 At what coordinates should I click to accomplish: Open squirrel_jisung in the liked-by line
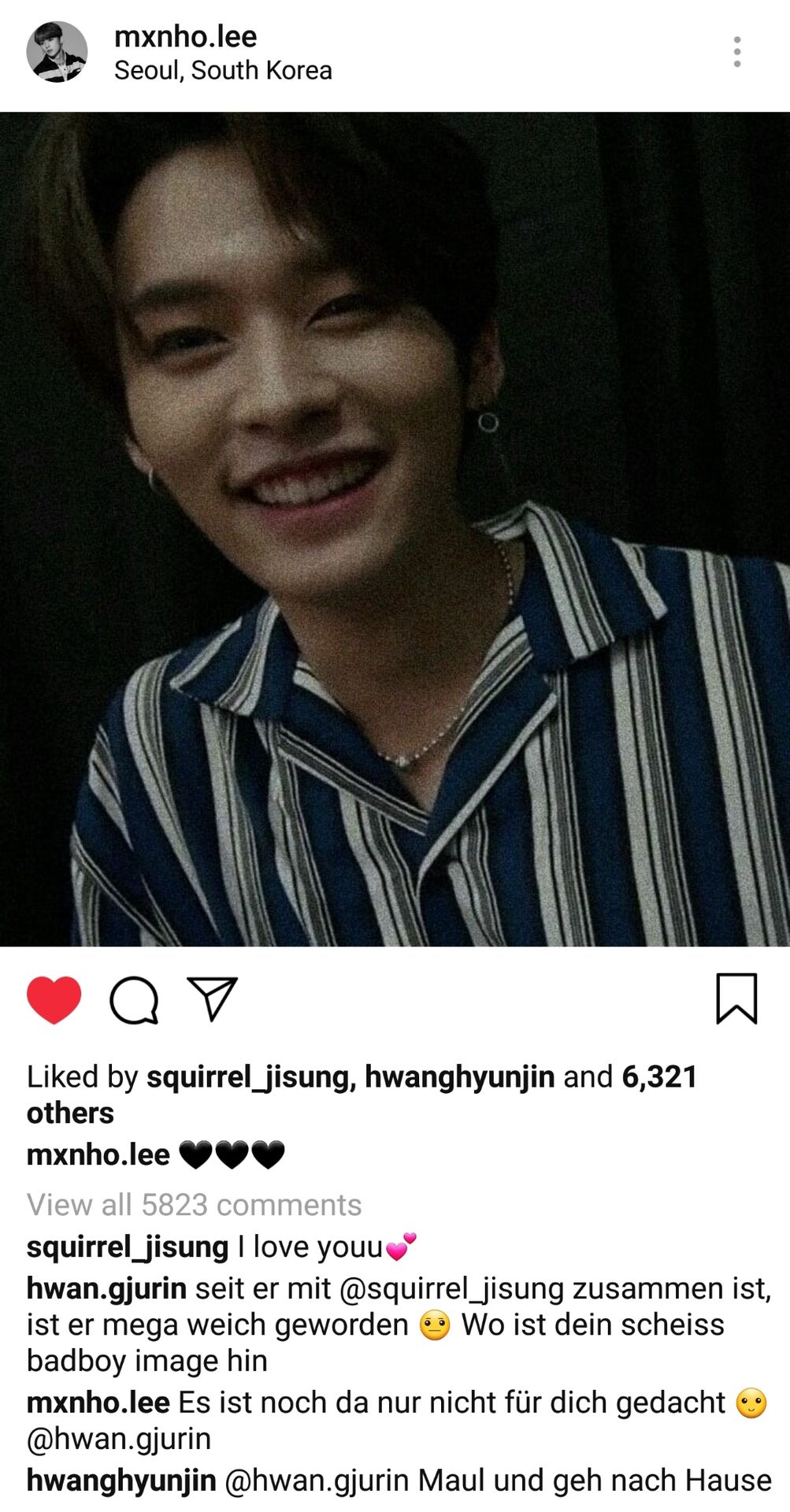(249, 1077)
